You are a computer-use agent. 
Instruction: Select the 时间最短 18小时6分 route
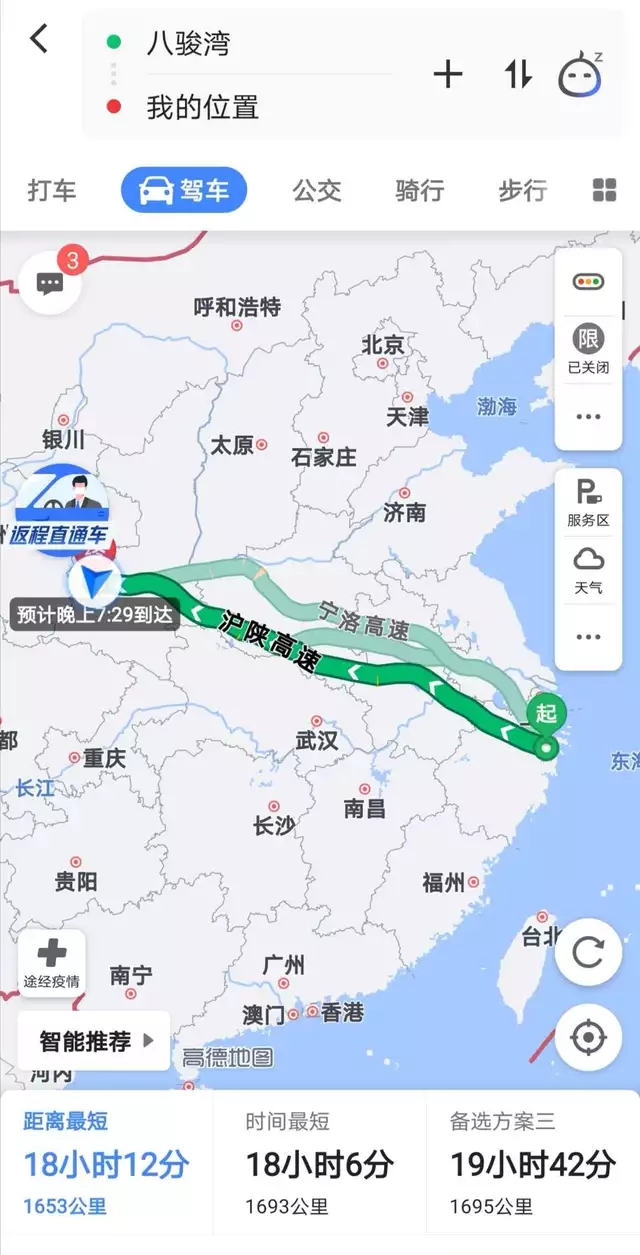[x=319, y=1165]
